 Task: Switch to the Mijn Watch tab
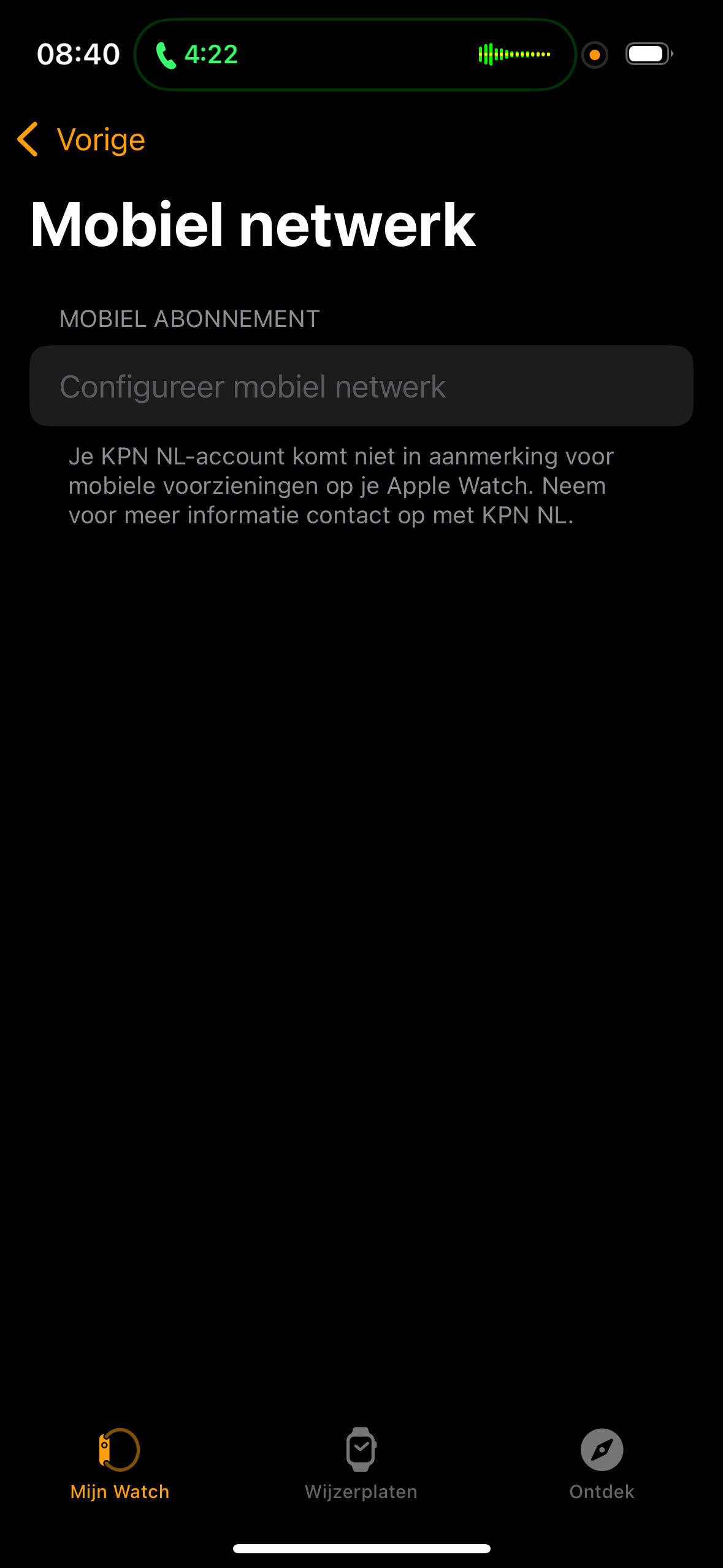point(120,1464)
